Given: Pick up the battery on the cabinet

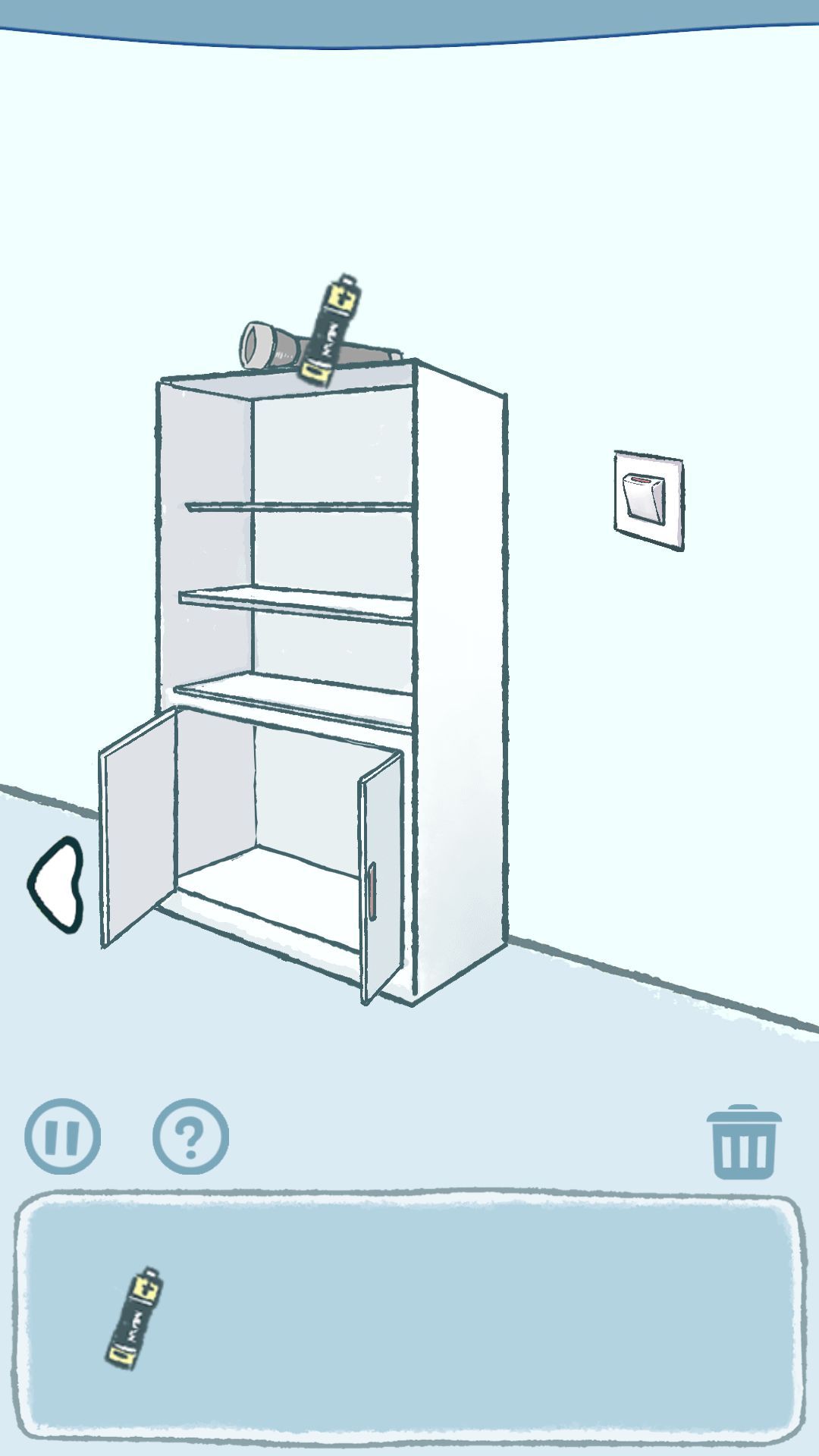Looking at the screenshot, I should [332, 328].
